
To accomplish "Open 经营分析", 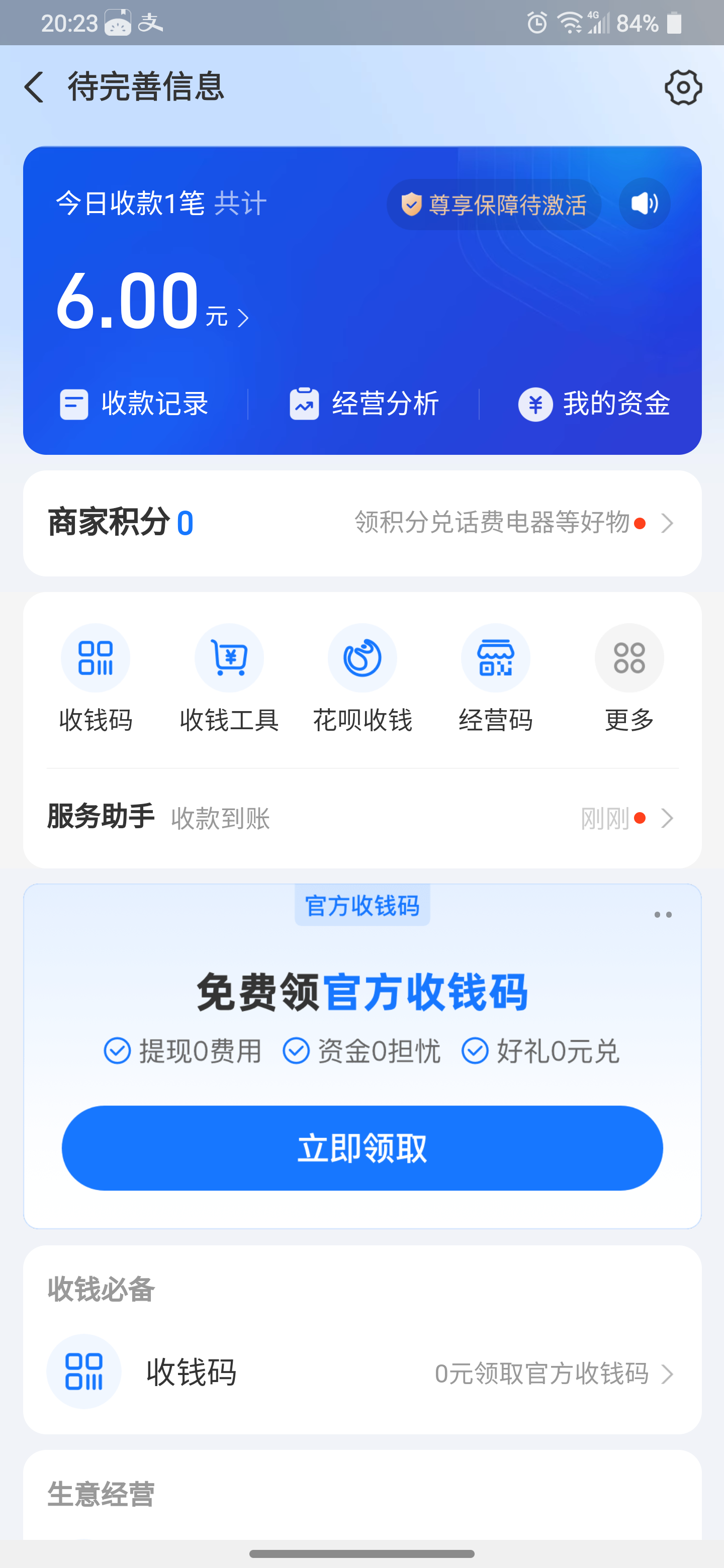I will tap(364, 404).
